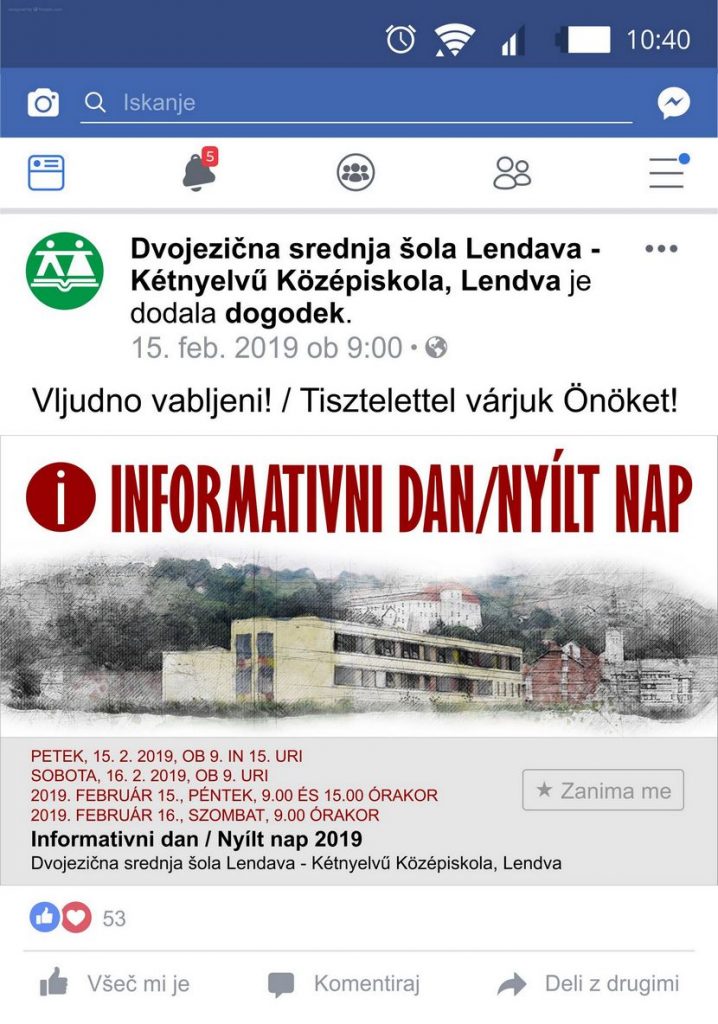Comment using Komentiraj
This screenshot has width=718, height=1024.
[x=345, y=984]
